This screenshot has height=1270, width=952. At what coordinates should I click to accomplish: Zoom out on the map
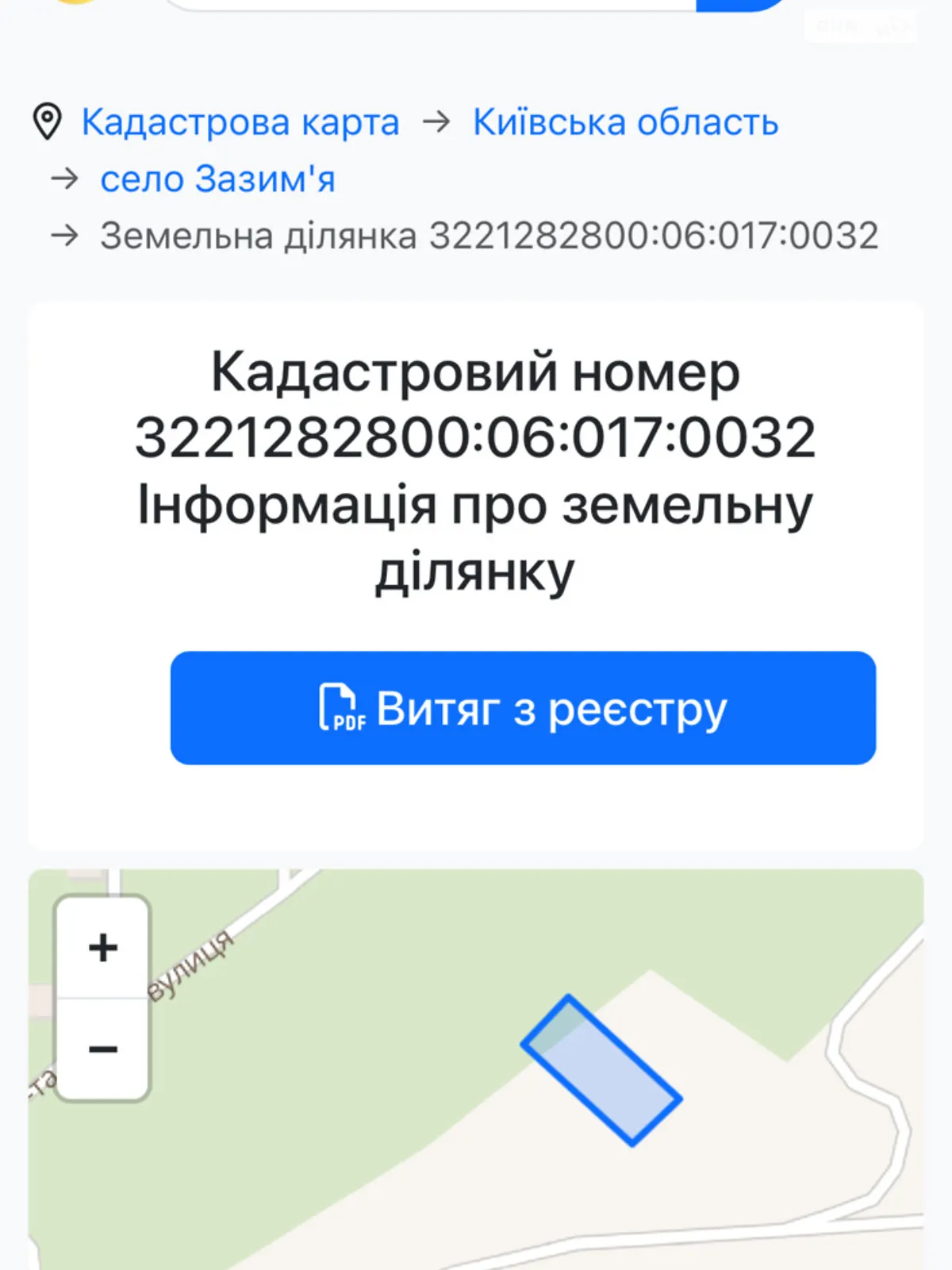103,1049
